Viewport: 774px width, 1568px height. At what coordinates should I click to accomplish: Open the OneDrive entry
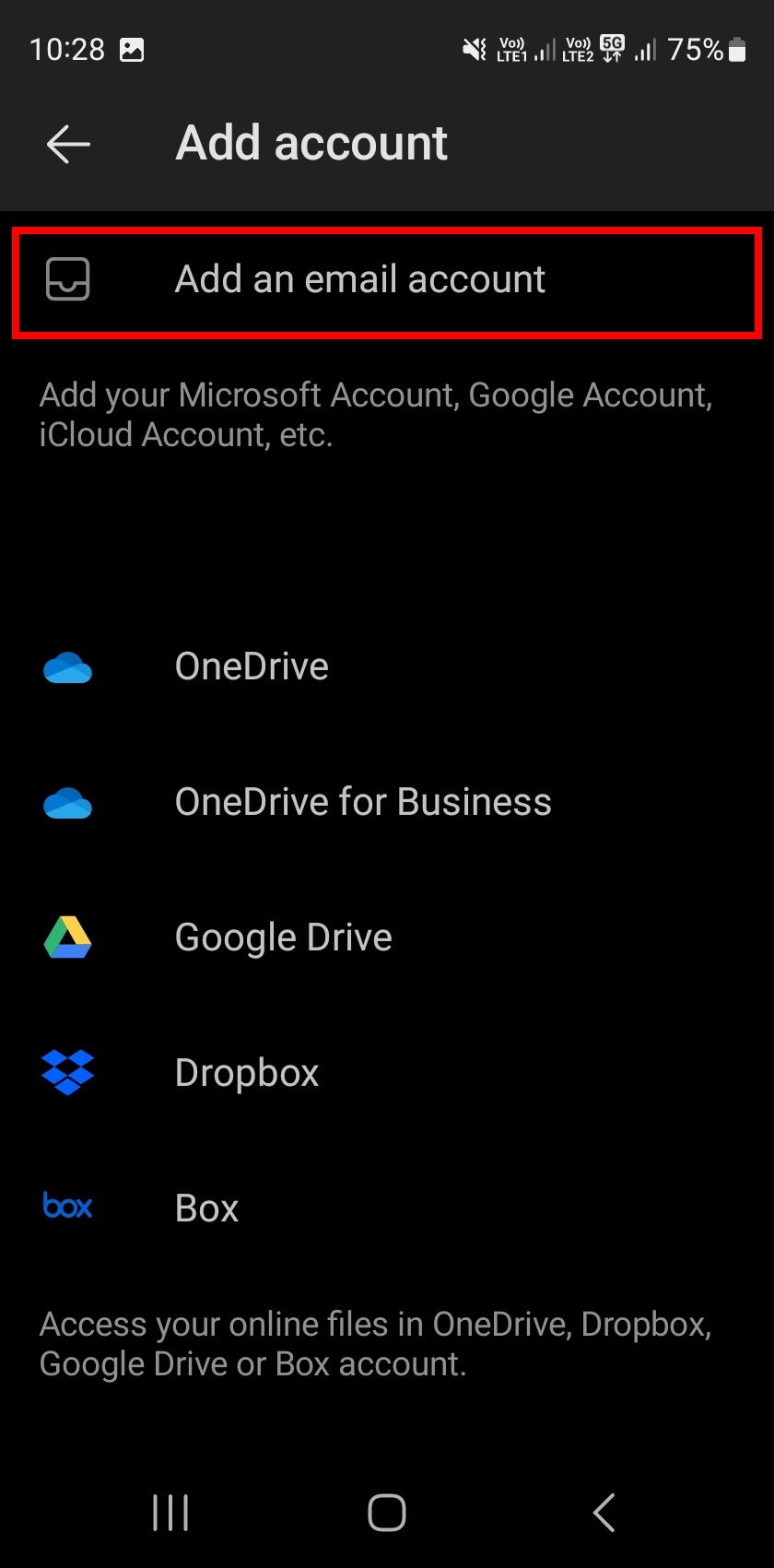tap(252, 666)
